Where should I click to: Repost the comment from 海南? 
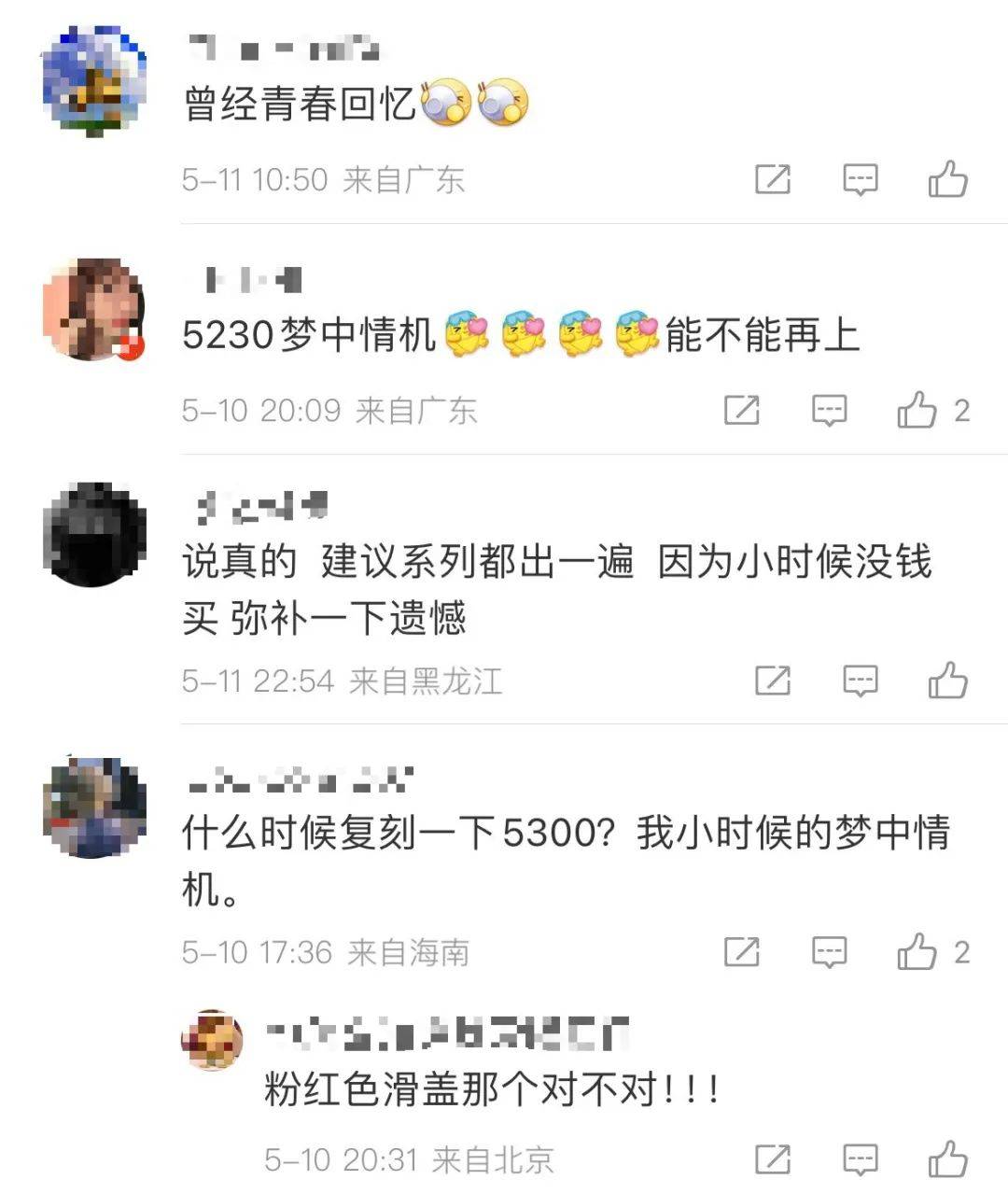point(742,952)
